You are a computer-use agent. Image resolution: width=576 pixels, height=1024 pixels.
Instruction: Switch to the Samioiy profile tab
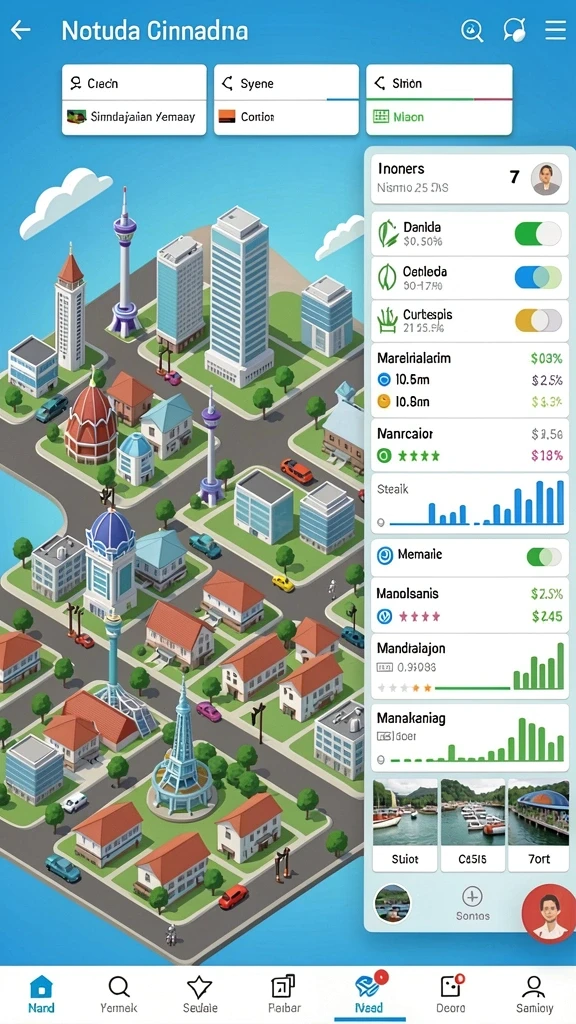click(x=534, y=994)
